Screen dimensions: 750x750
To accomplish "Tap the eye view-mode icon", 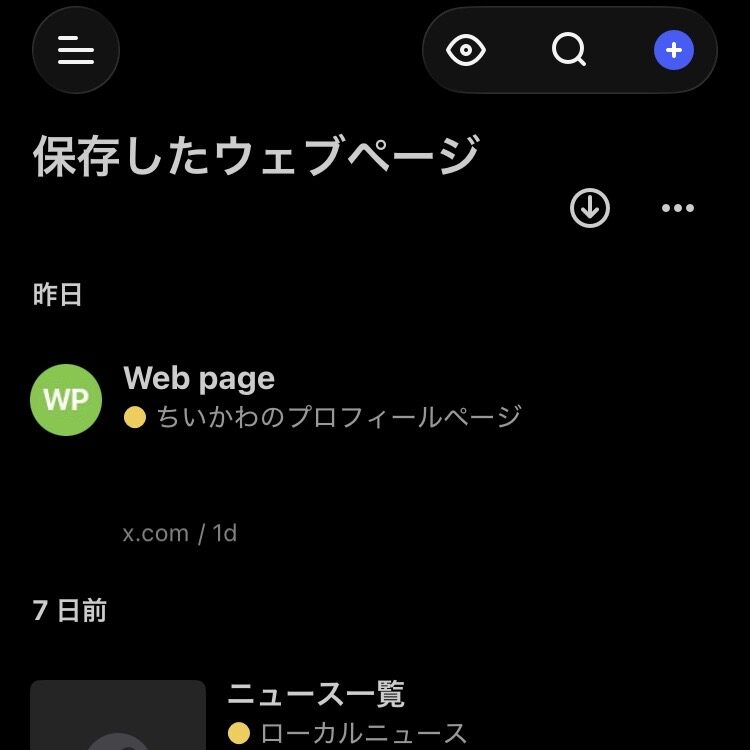I will pos(466,50).
